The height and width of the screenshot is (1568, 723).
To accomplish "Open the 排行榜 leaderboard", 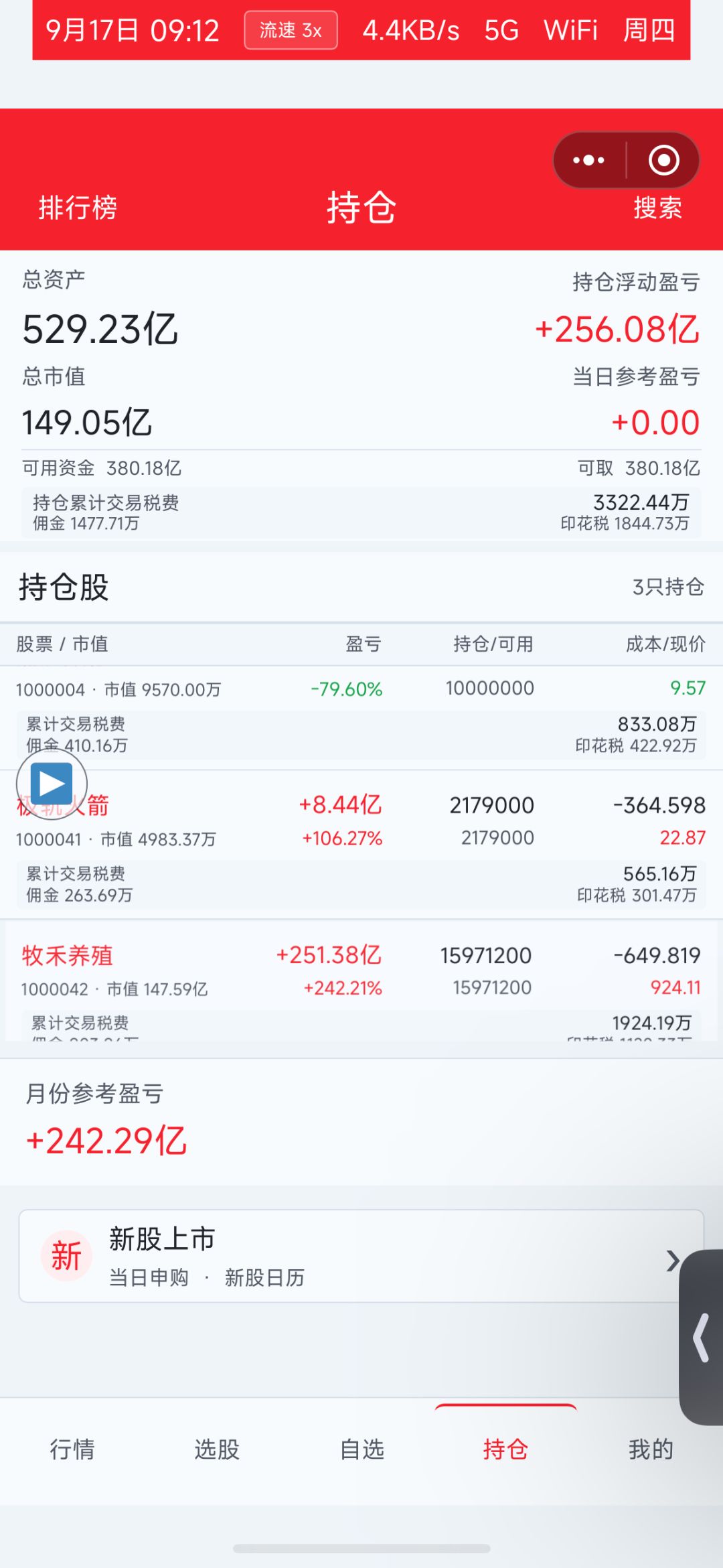I will (x=78, y=208).
